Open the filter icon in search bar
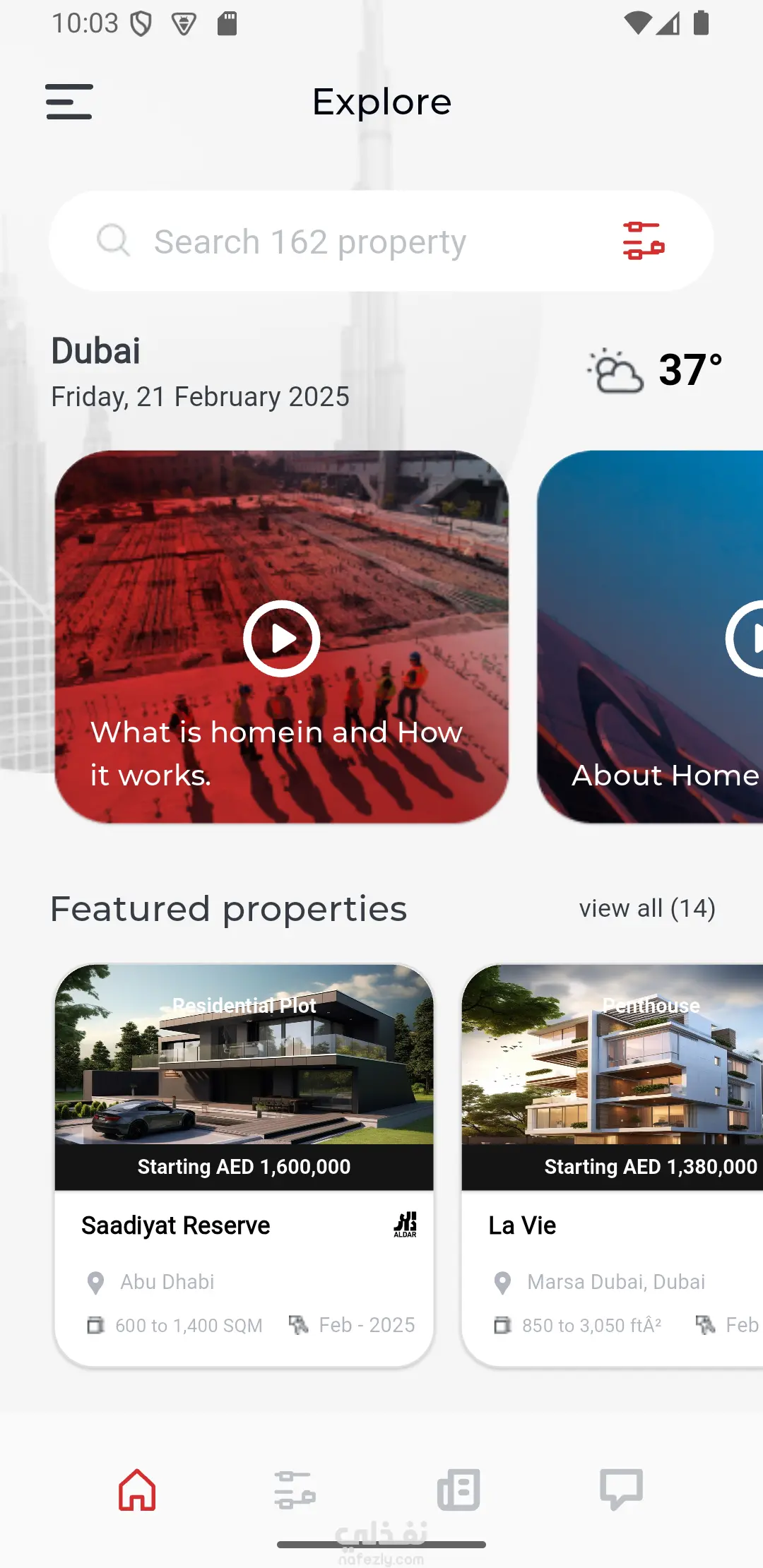The image size is (763, 1568). click(x=643, y=241)
